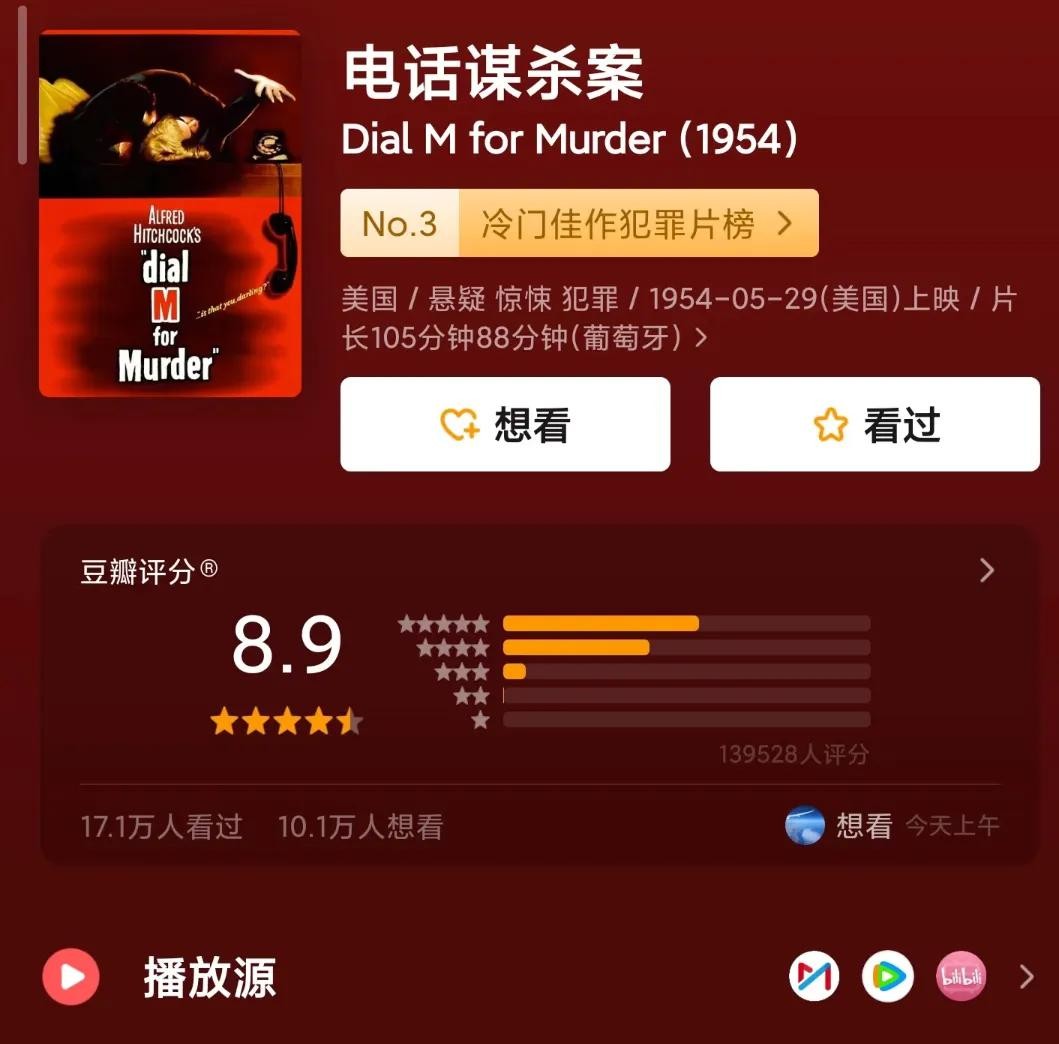This screenshot has height=1044, width=1059.
Task: Mark the movie as 想看
Action: [505, 425]
